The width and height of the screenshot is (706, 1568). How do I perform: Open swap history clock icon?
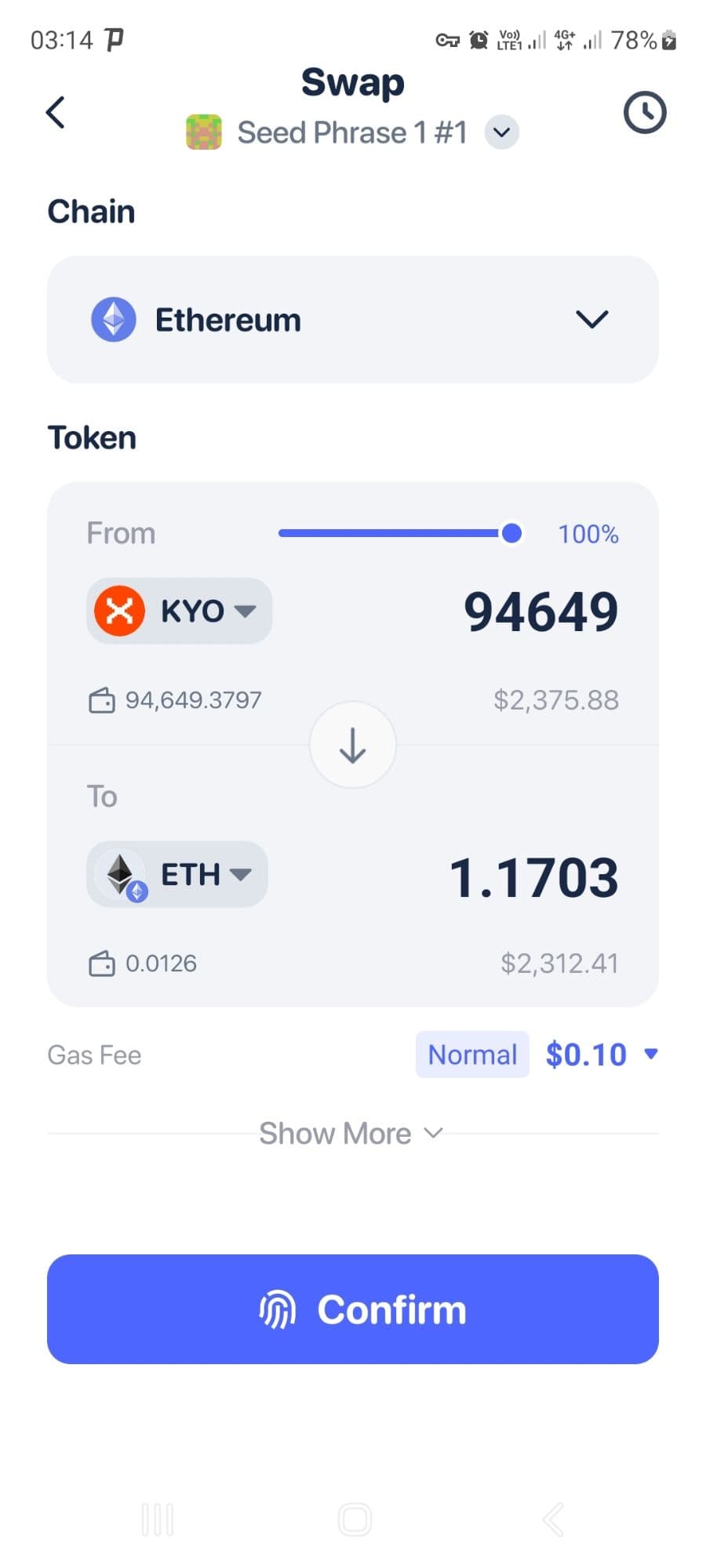[x=644, y=112]
